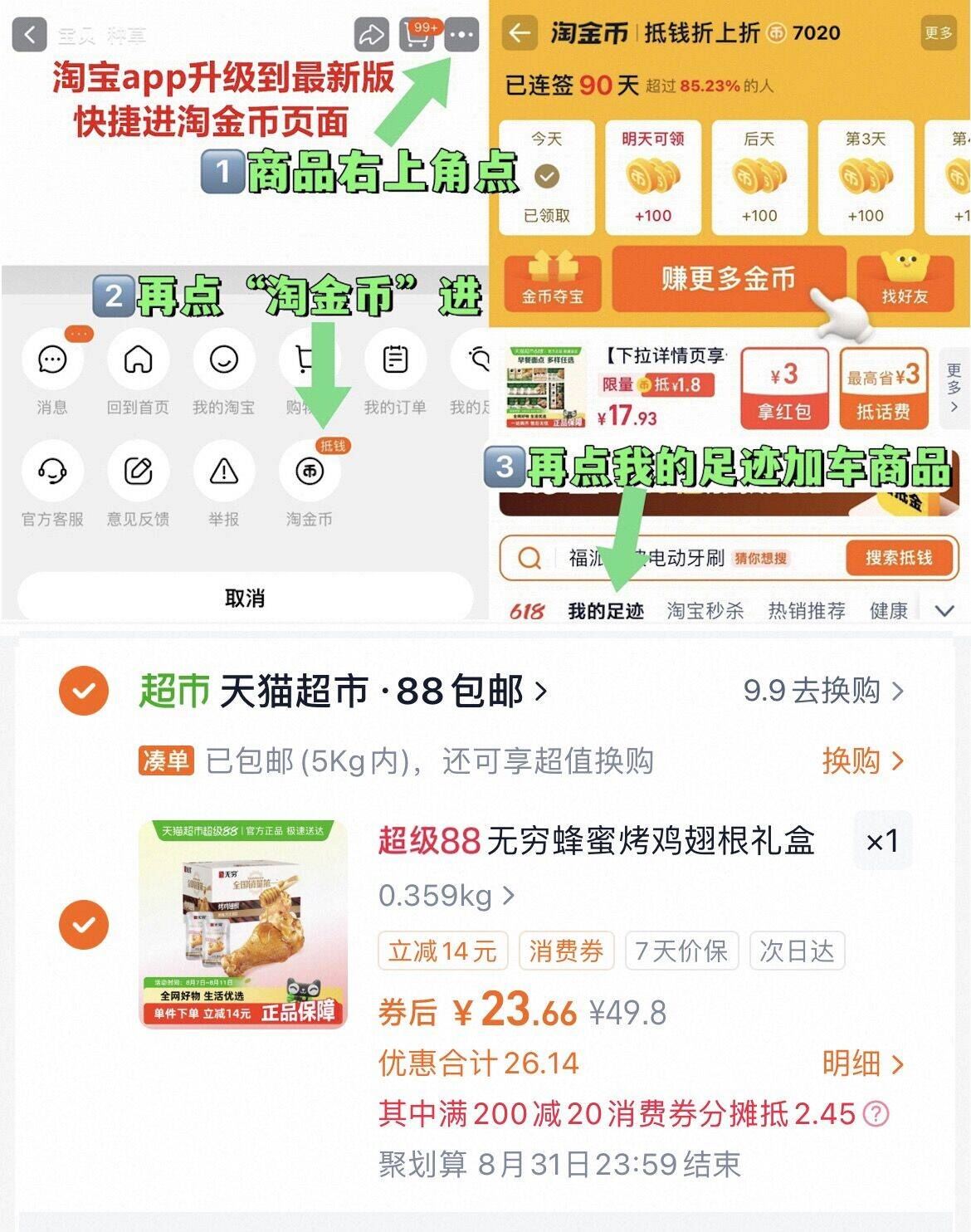Open the 淘金币 coin icon with 抵钱 badge
Screen dimensions: 971x1232
(x=309, y=473)
